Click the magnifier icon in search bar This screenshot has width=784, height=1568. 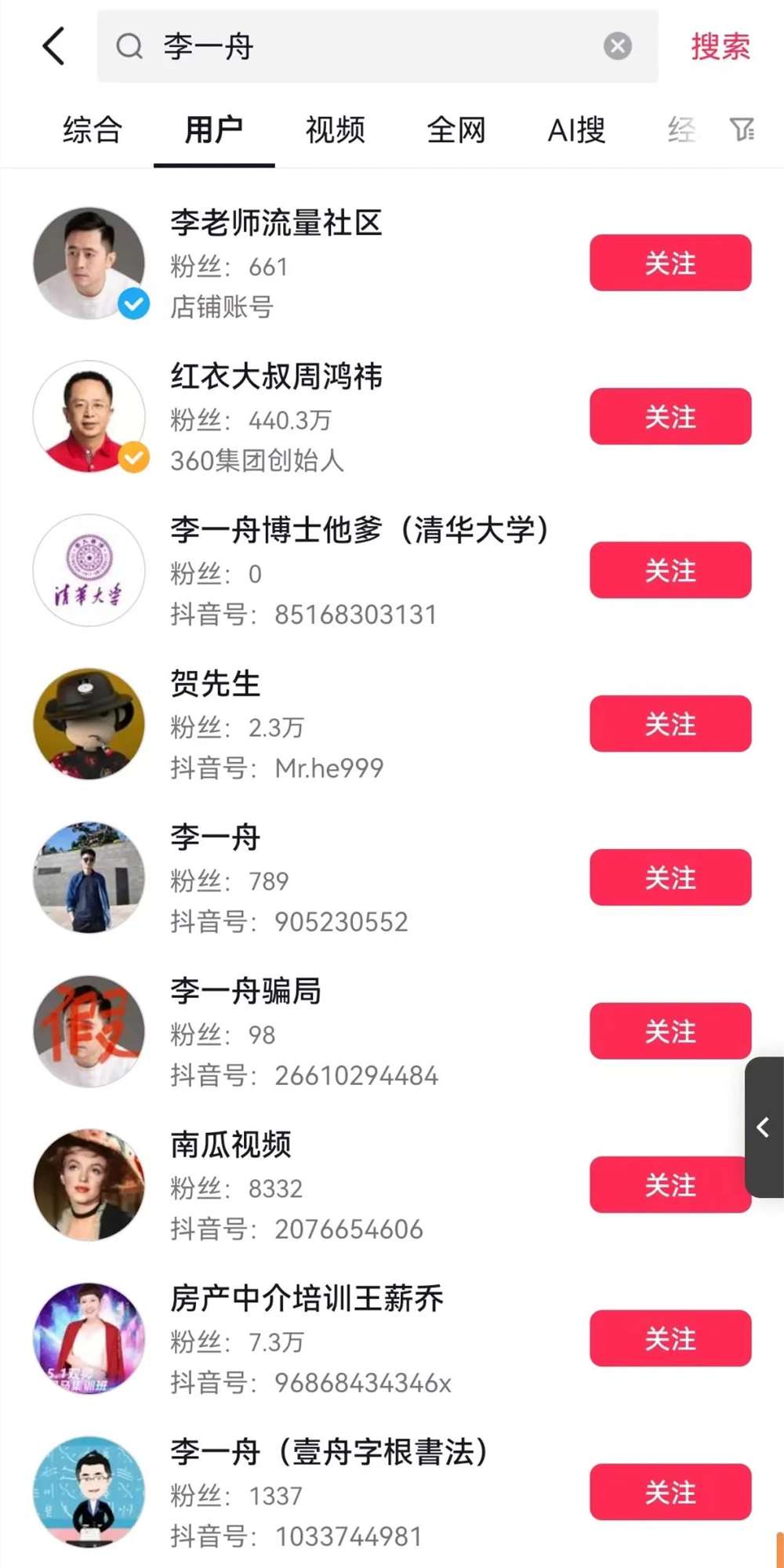128,47
